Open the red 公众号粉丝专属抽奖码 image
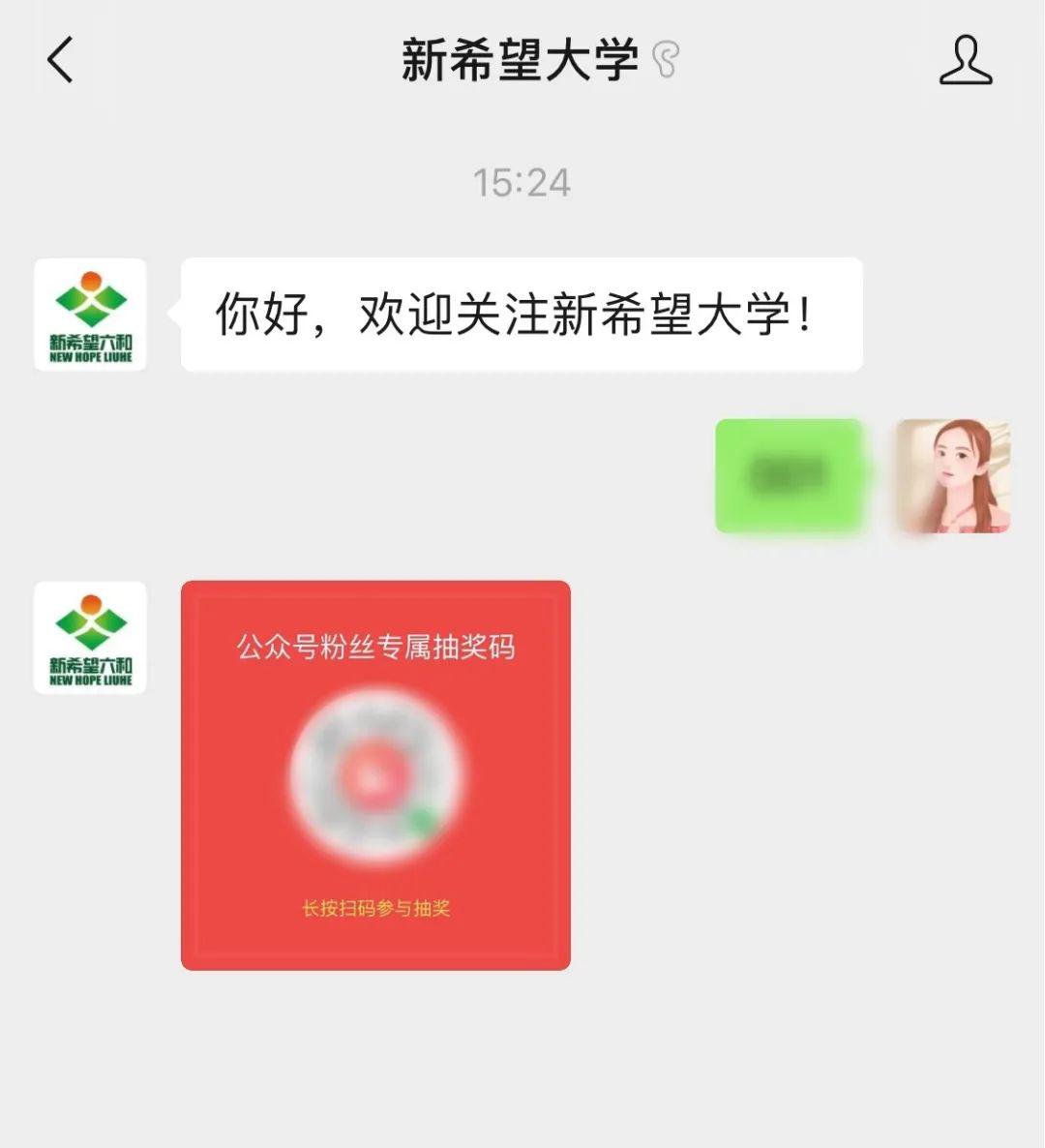The height and width of the screenshot is (1148, 1045). pos(375,774)
